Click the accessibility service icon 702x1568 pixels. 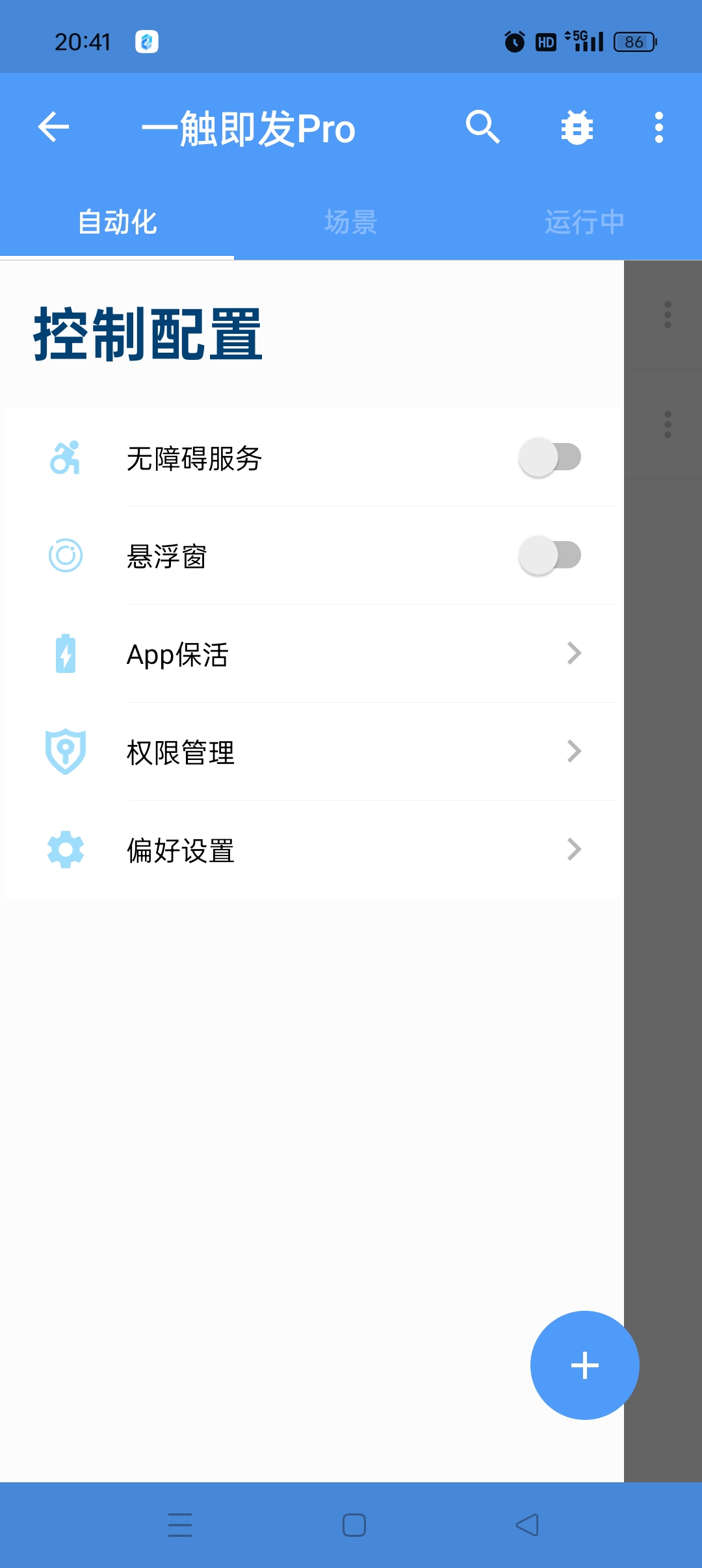click(66, 458)
